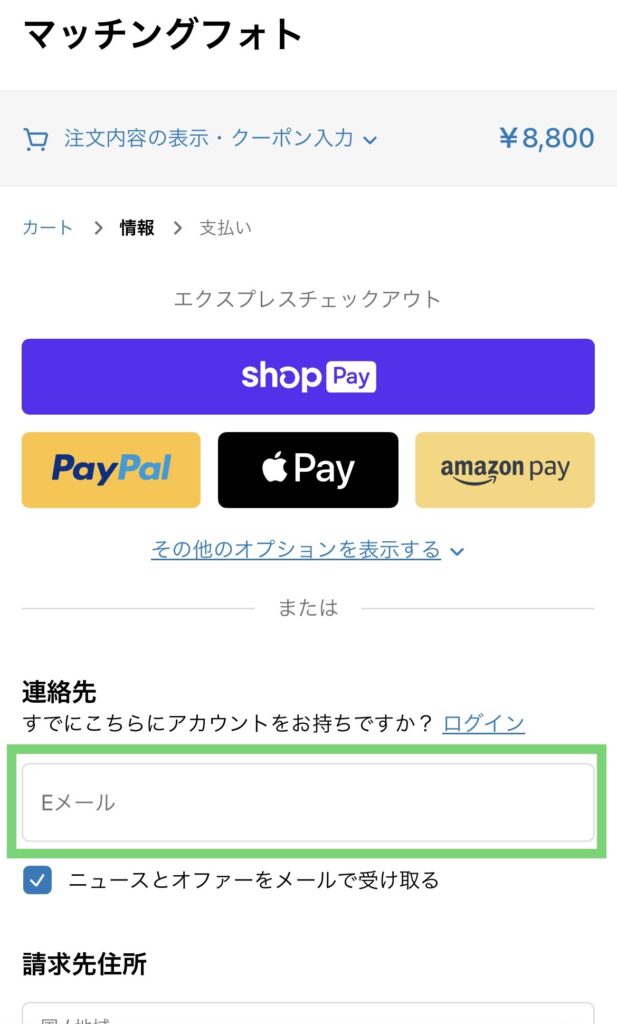Choose Apple Pay express checkout
The image size is (617, 1024).
pyautogui.click(x=308, y=469)
